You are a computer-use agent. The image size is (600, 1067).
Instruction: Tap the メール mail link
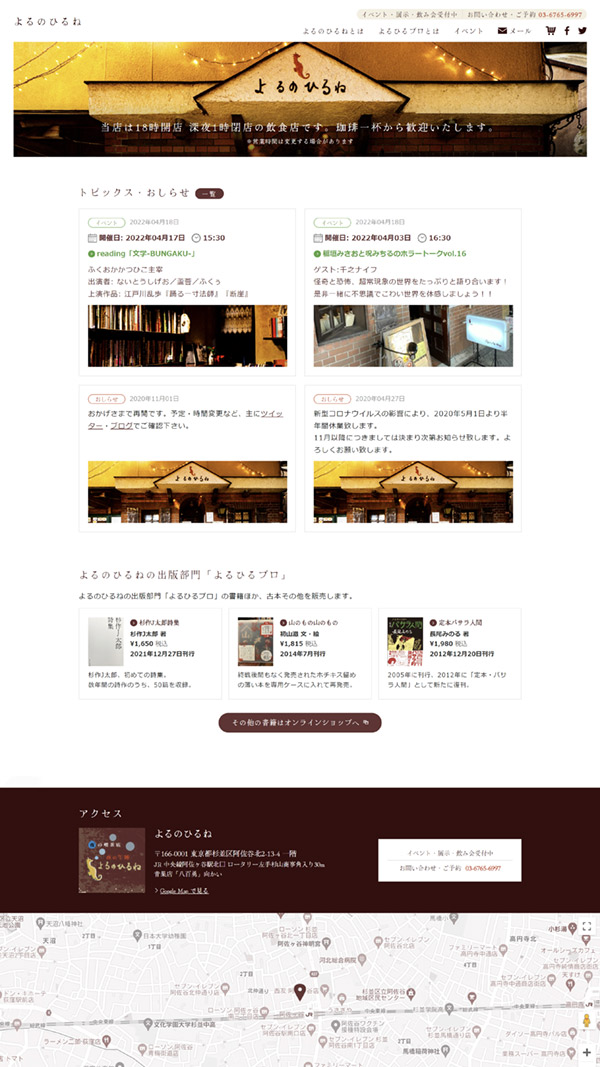(514, 31)
